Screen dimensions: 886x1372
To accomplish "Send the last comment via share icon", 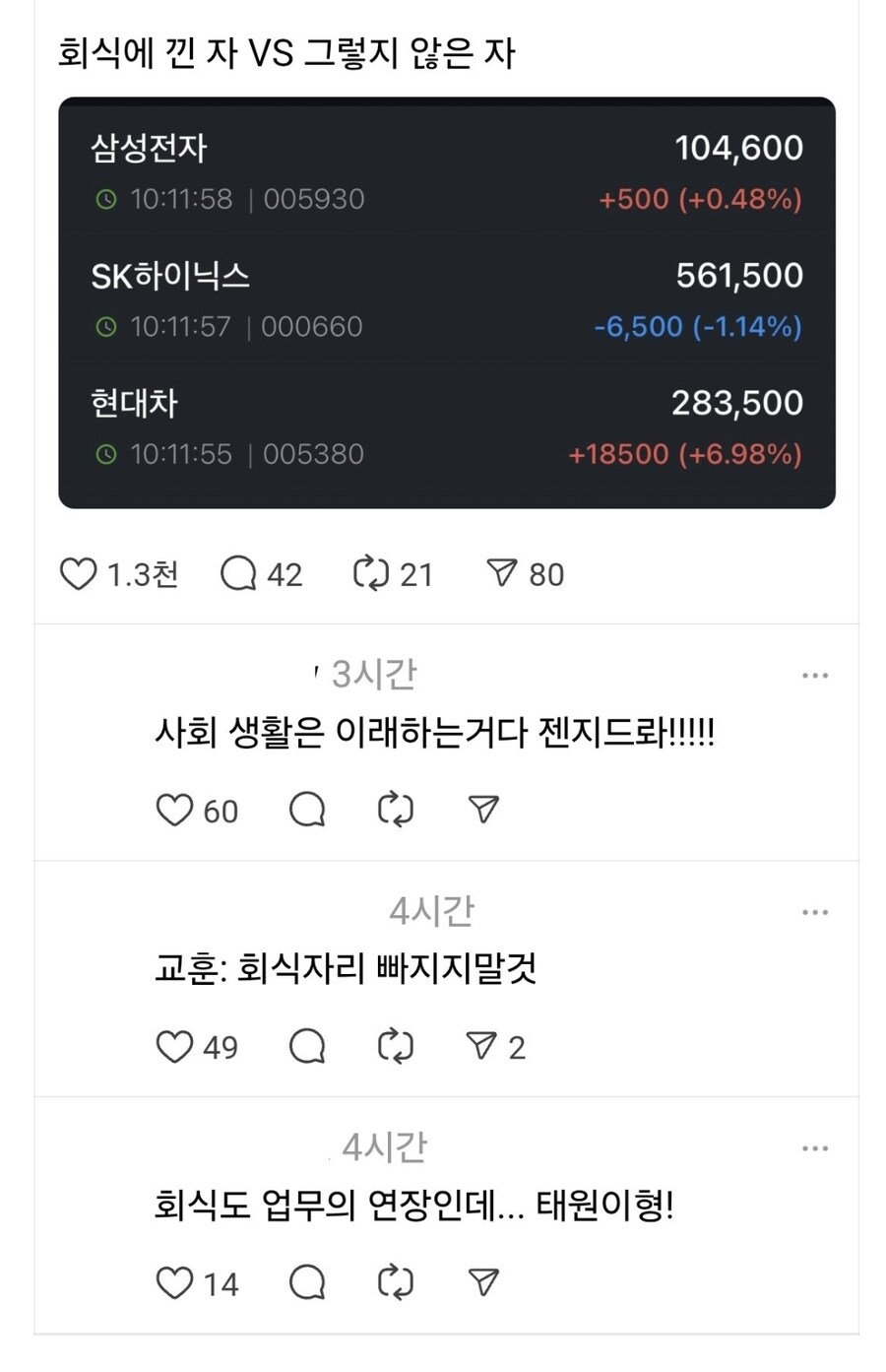I will (482, 1282).
